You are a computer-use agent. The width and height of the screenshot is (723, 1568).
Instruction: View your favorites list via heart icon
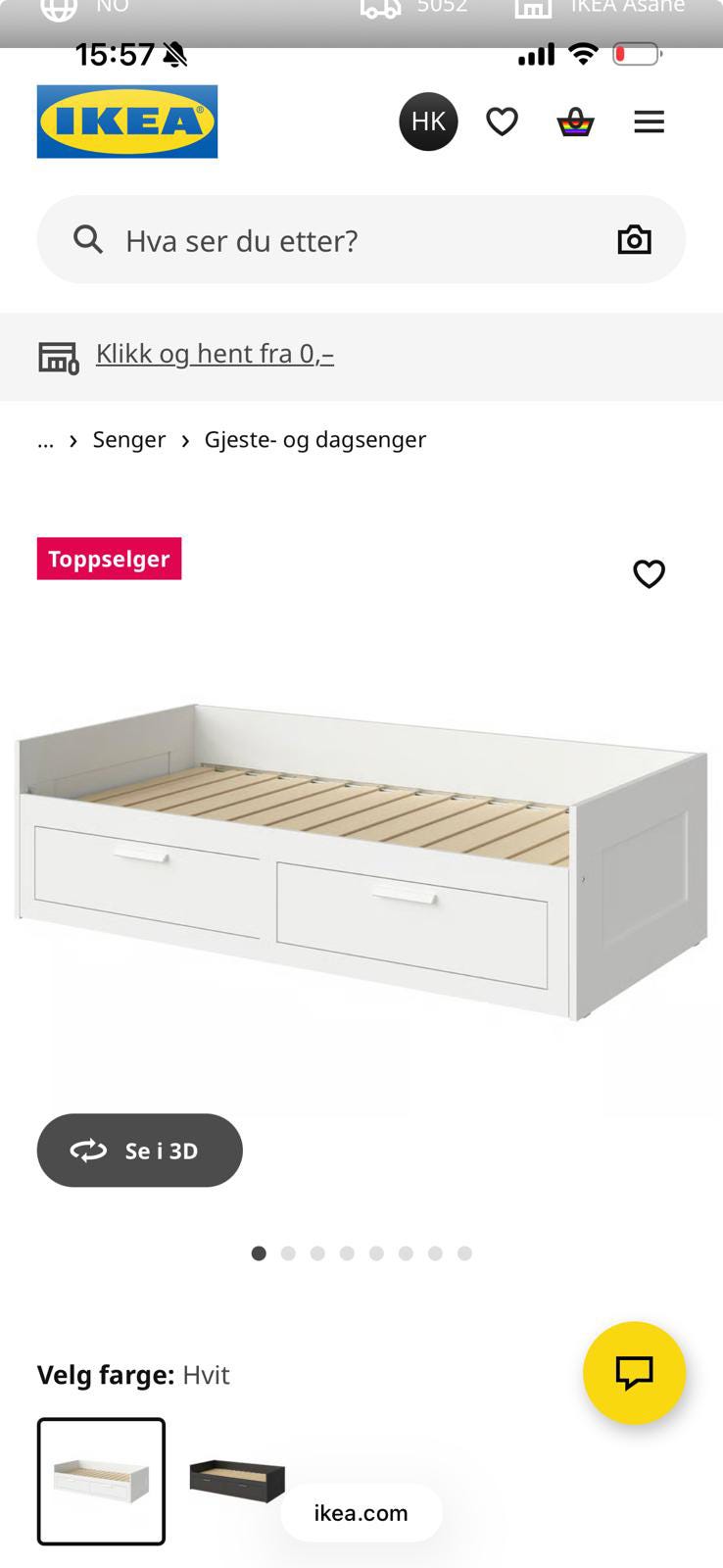(x=502, y=121)
